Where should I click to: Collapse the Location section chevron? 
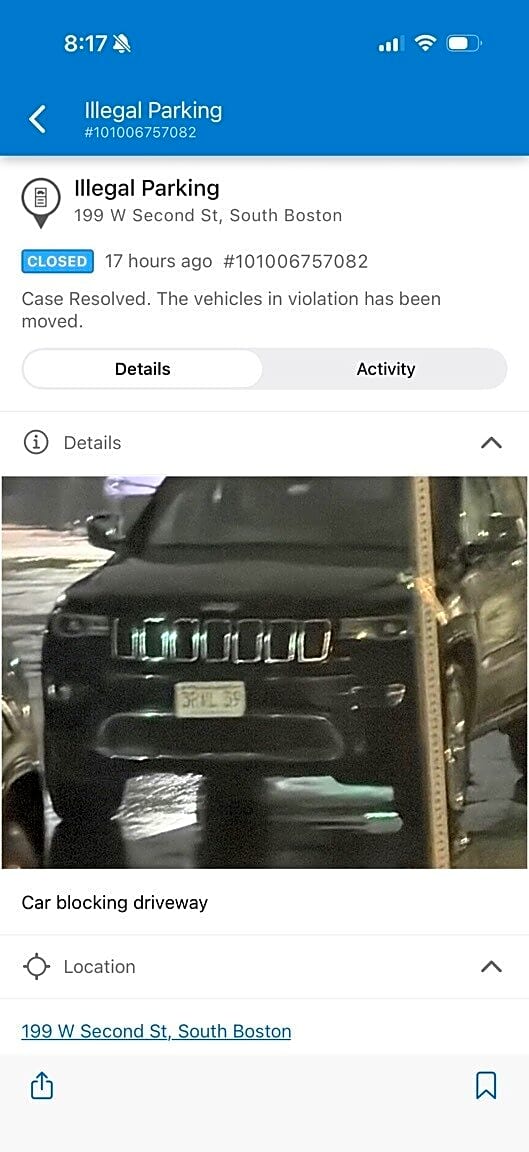pyautogui.click(x=491, y=967)
